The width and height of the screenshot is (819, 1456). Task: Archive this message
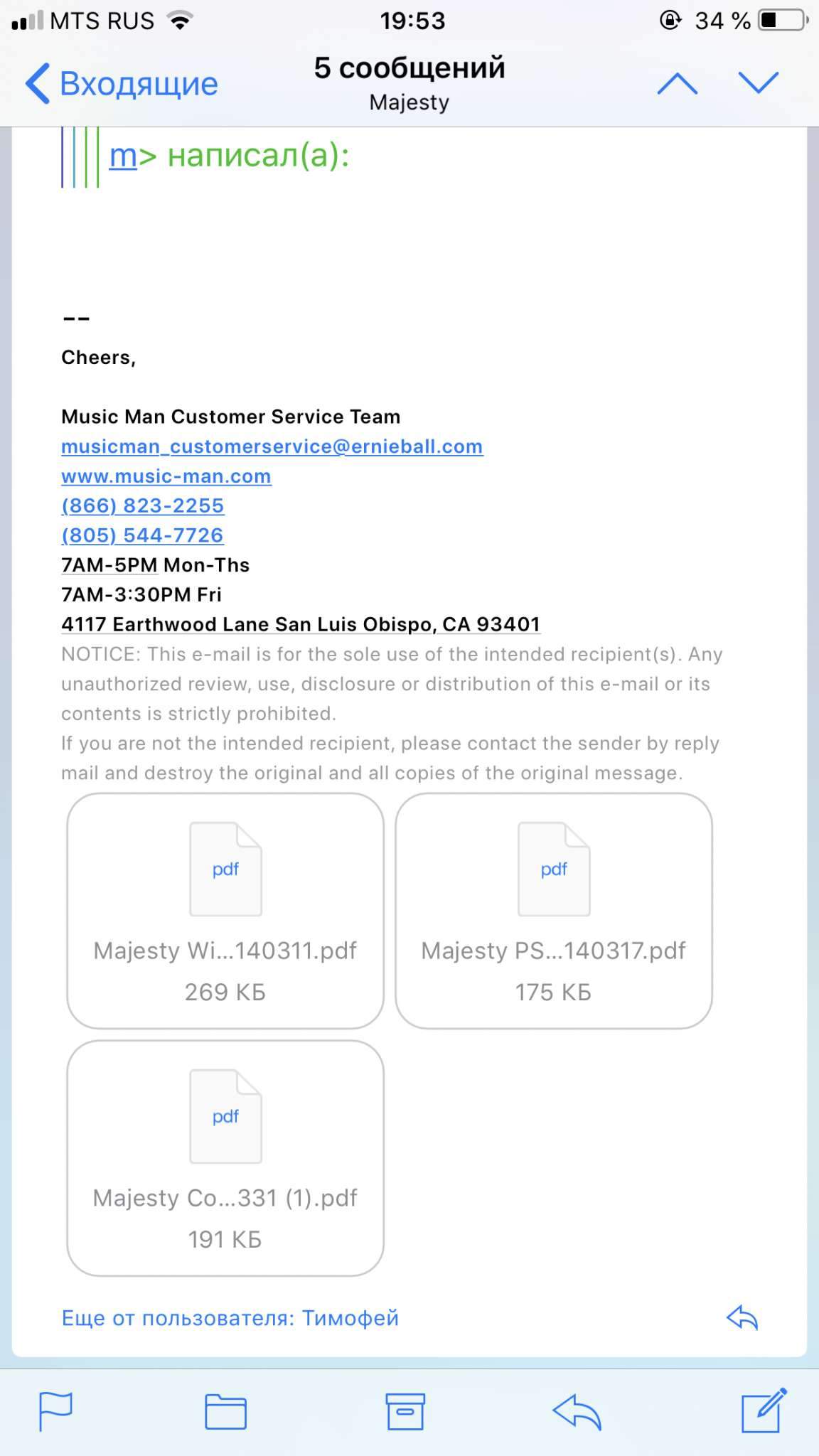405,1411
